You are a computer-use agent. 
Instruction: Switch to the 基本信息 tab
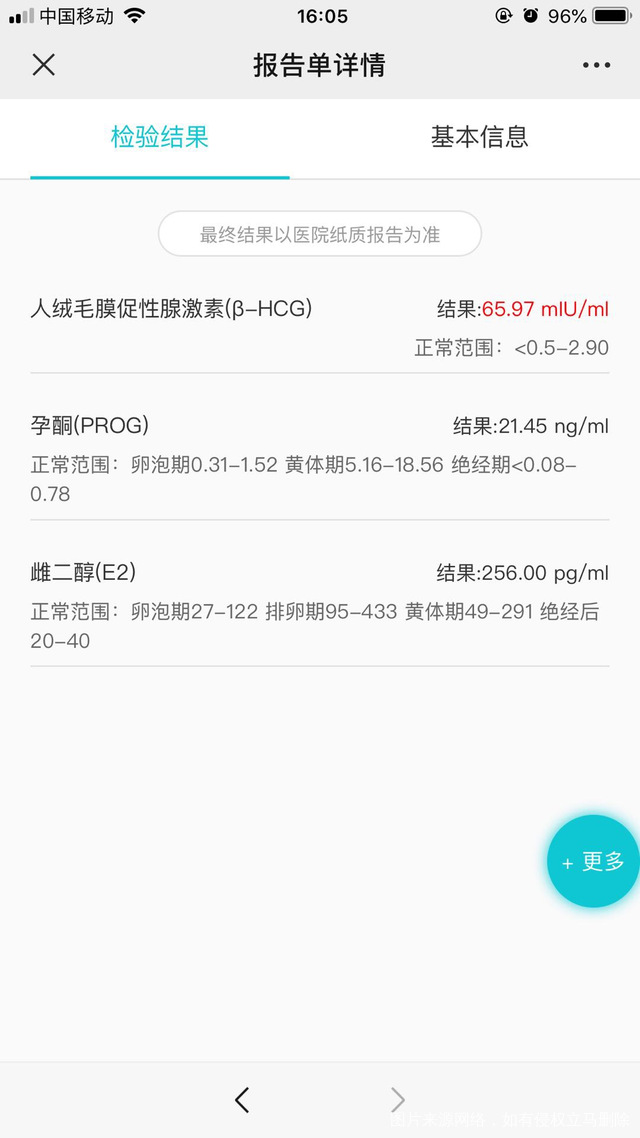[x=479, y=137]
